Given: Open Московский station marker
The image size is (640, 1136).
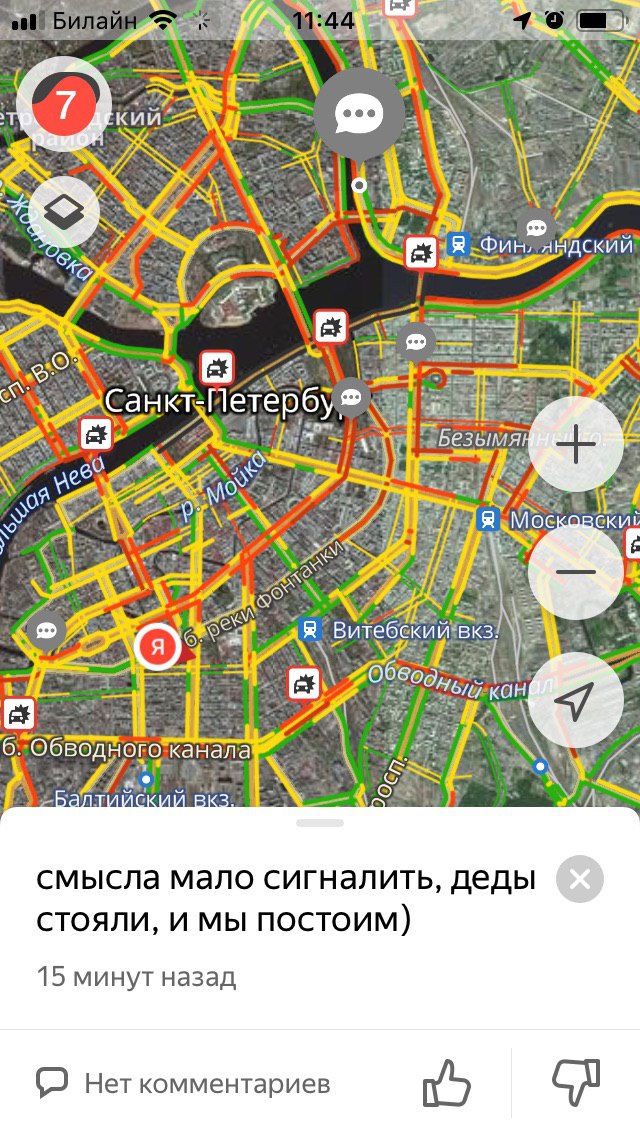Looking at the screenshot, I should [x=488, y=519].
